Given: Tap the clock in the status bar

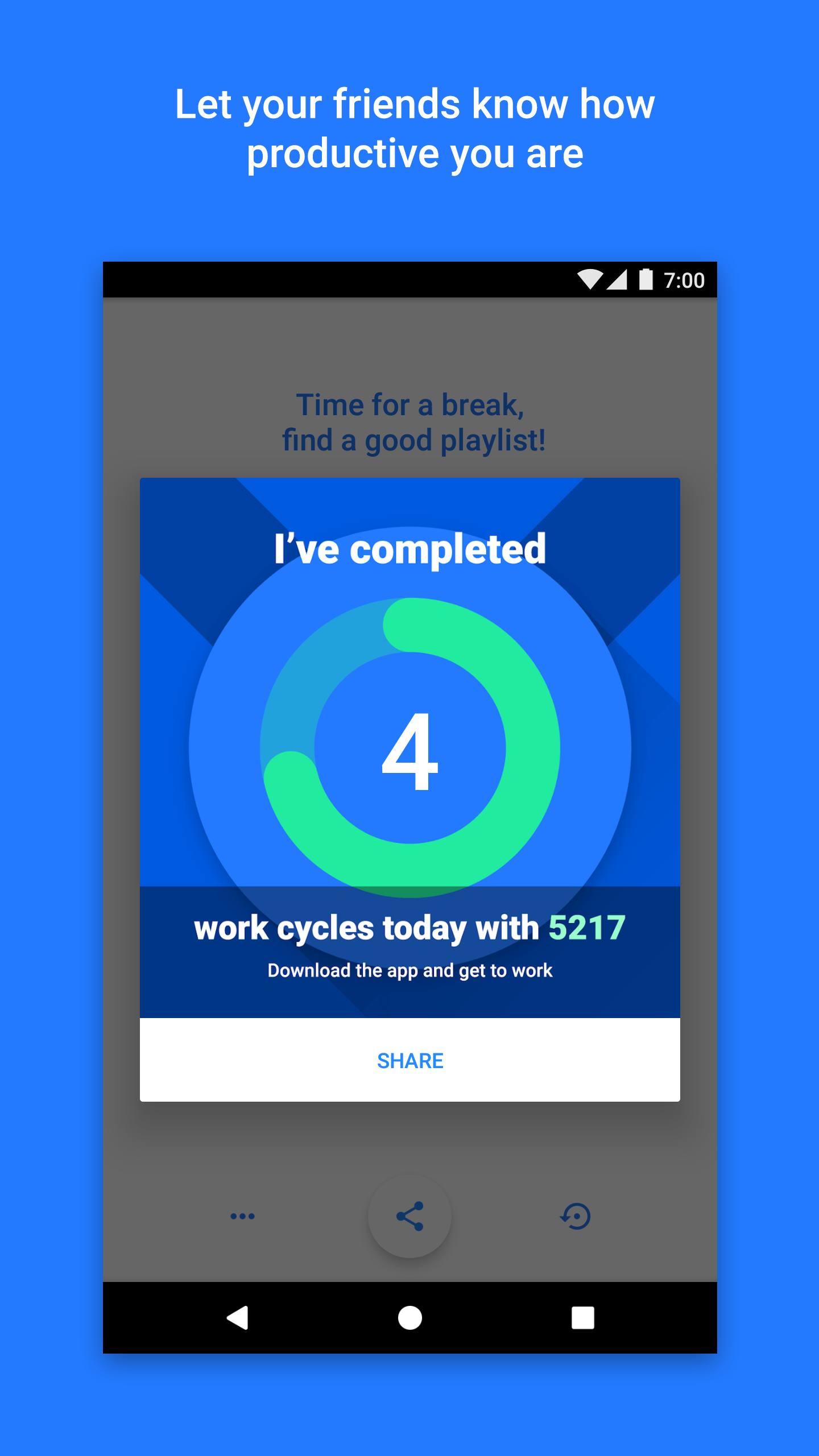Looking at the screenshot, I should [x=684, y=279].
